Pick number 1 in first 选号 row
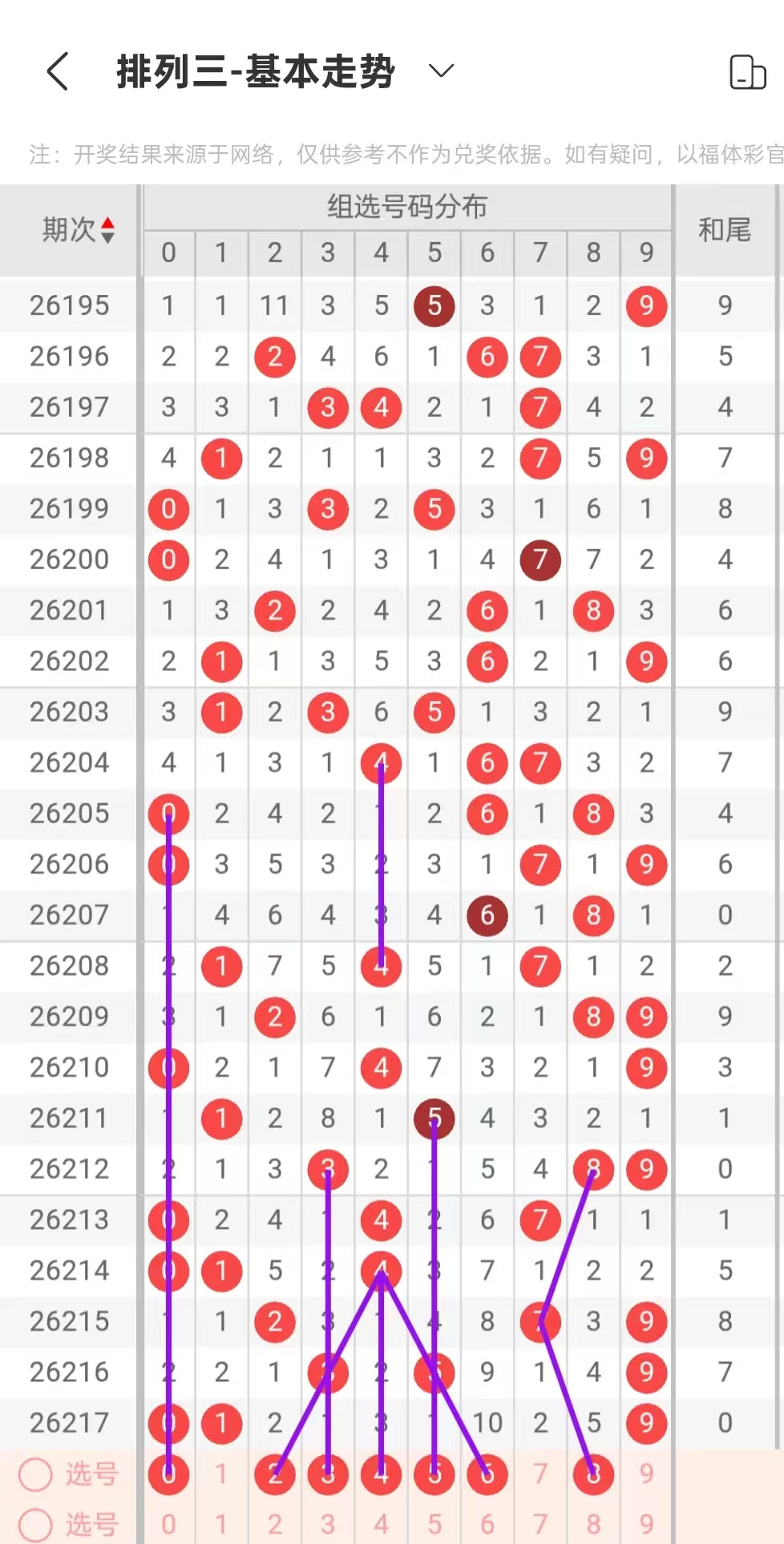 [x=221, y=1473]
